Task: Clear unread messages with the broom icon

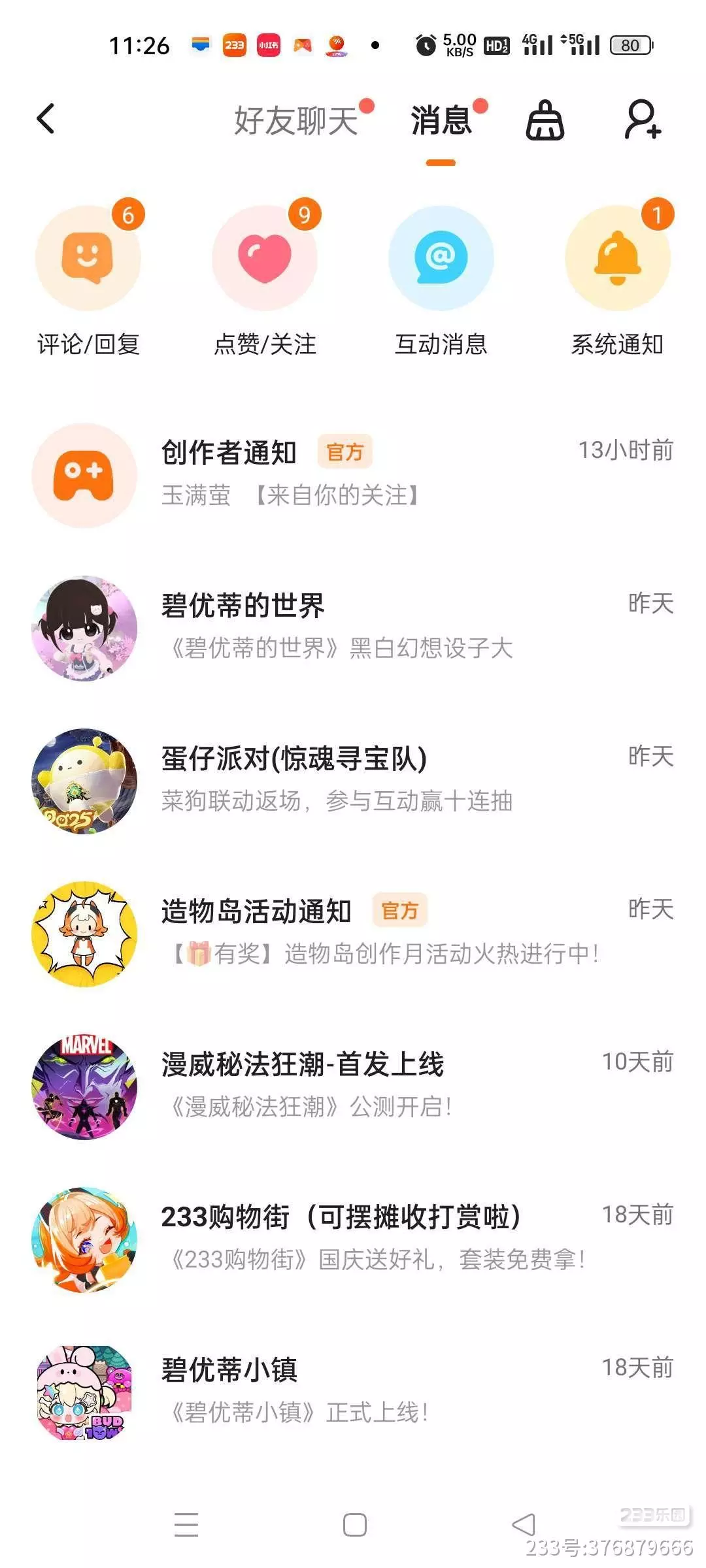Action: click(545, 121)
